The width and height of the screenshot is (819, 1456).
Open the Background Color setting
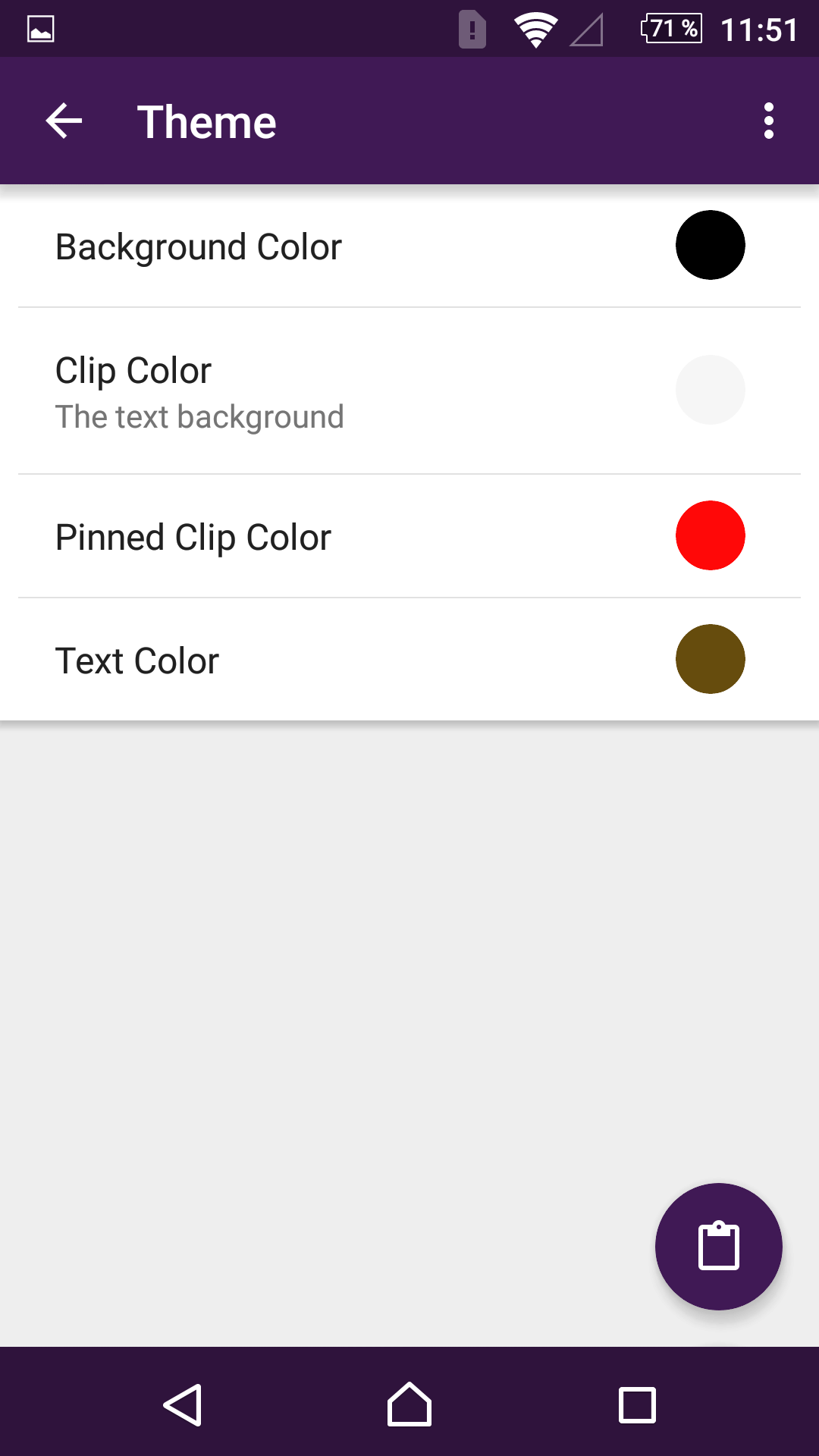pos(409,246)
